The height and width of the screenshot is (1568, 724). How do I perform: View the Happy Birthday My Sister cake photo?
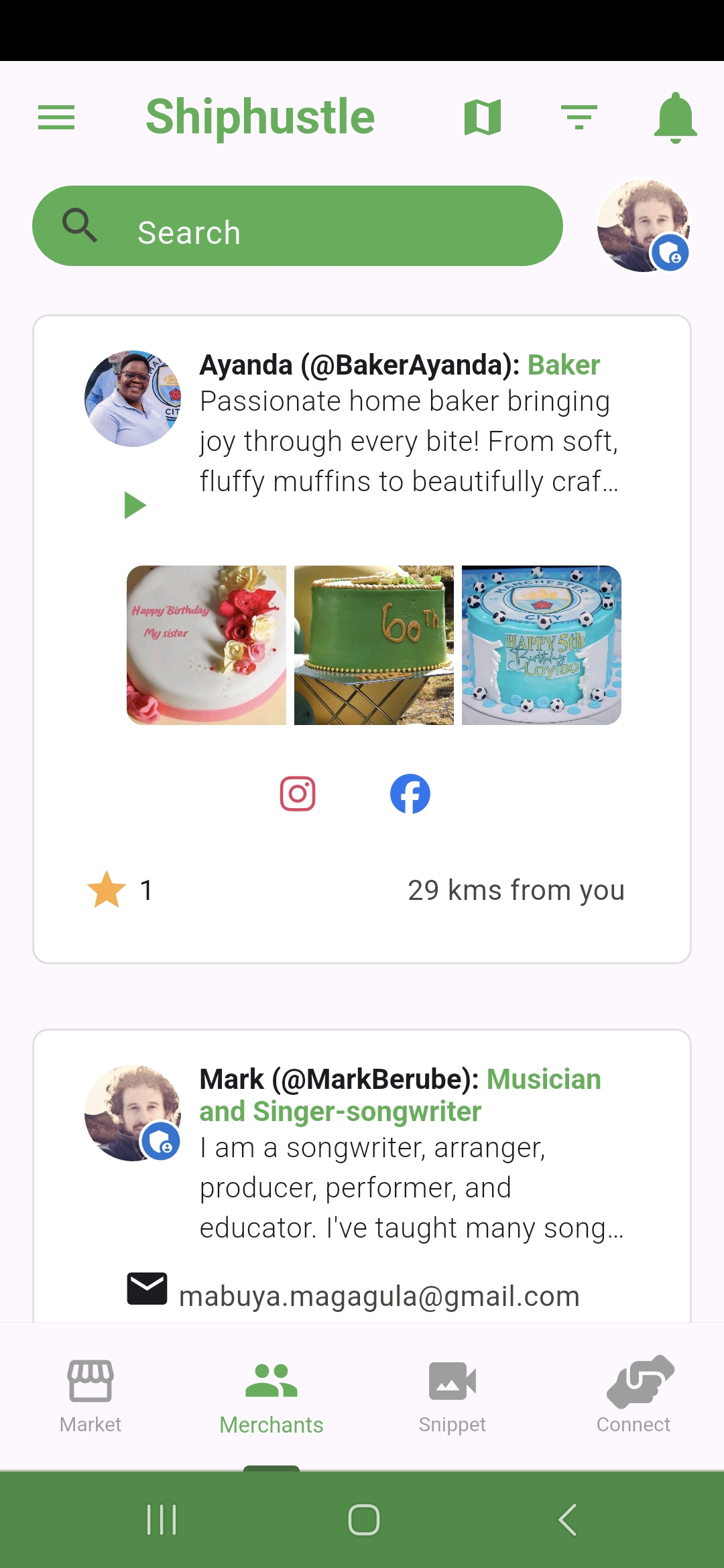pos(206,645)
